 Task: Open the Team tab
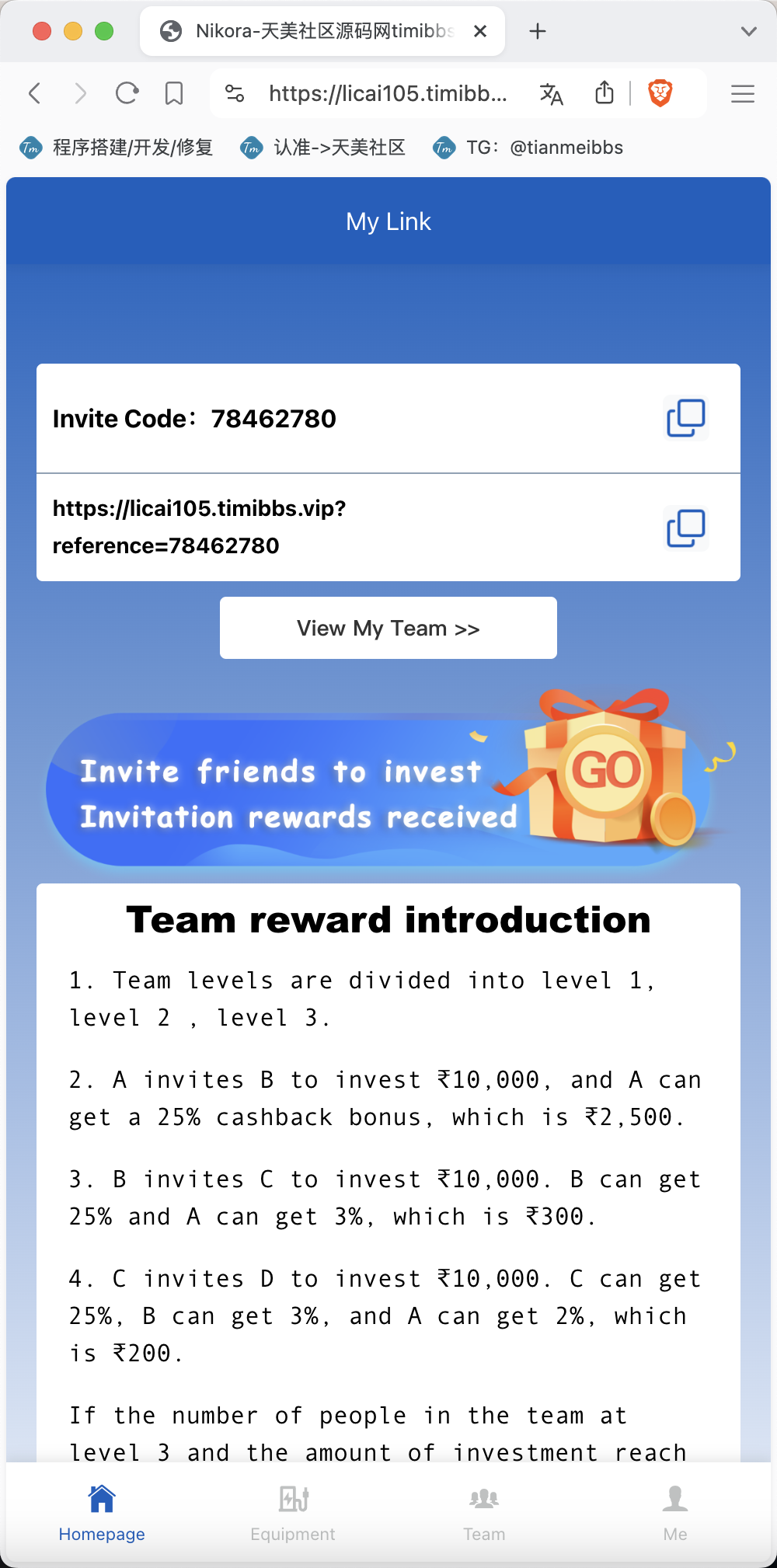point(484,1513)
